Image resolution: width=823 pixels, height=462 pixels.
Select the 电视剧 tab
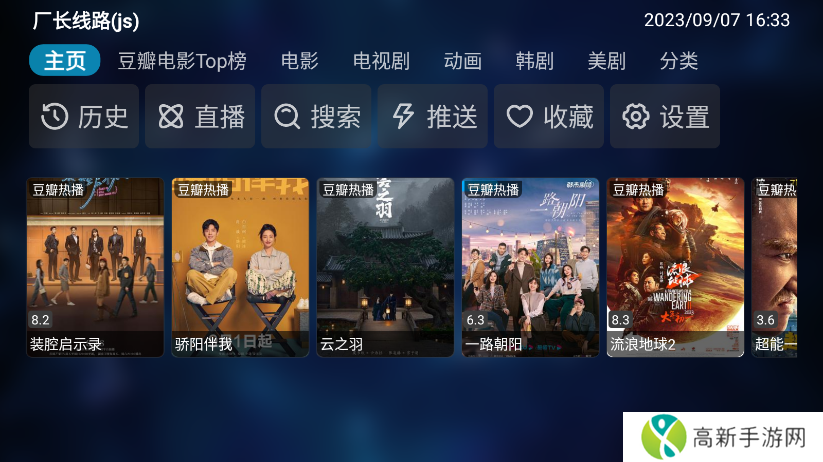click(381, 61)
